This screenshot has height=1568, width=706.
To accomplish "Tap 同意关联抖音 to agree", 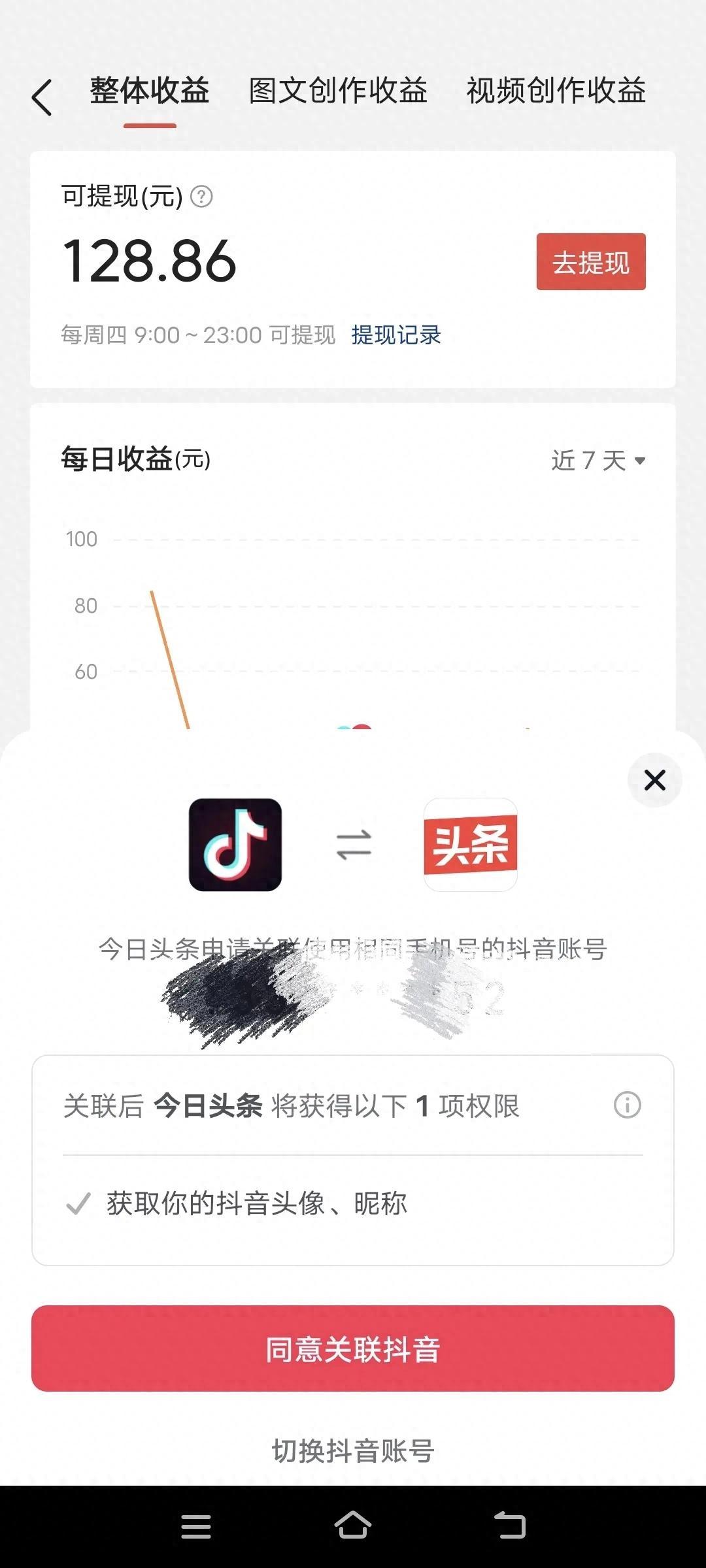I will tap(353, 1349).
